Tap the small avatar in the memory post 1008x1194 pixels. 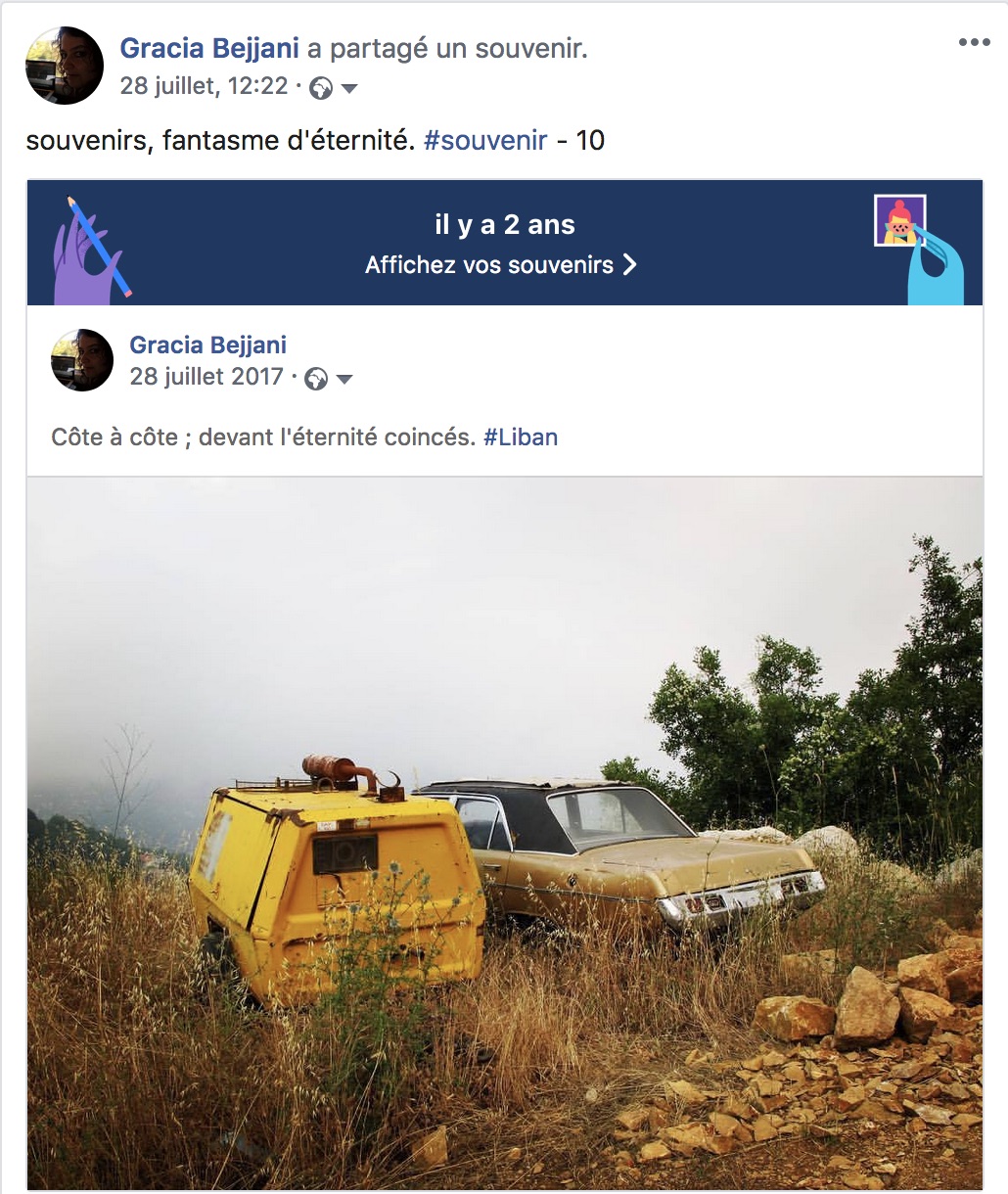click(82, 360)
